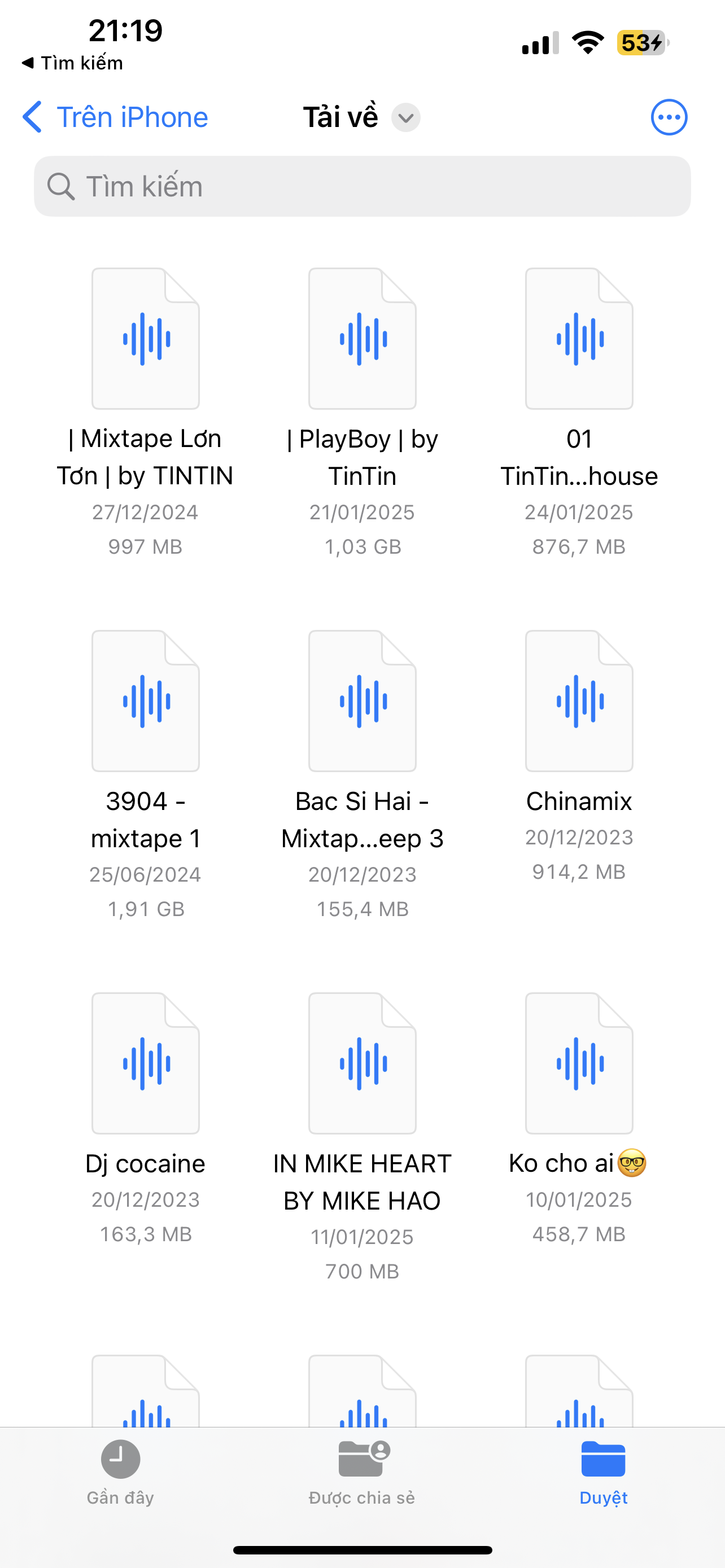The width and height of the screenshot is (725, 1568).
Task: Open the 3904 - mixtape 1 file
Action: 146,701
